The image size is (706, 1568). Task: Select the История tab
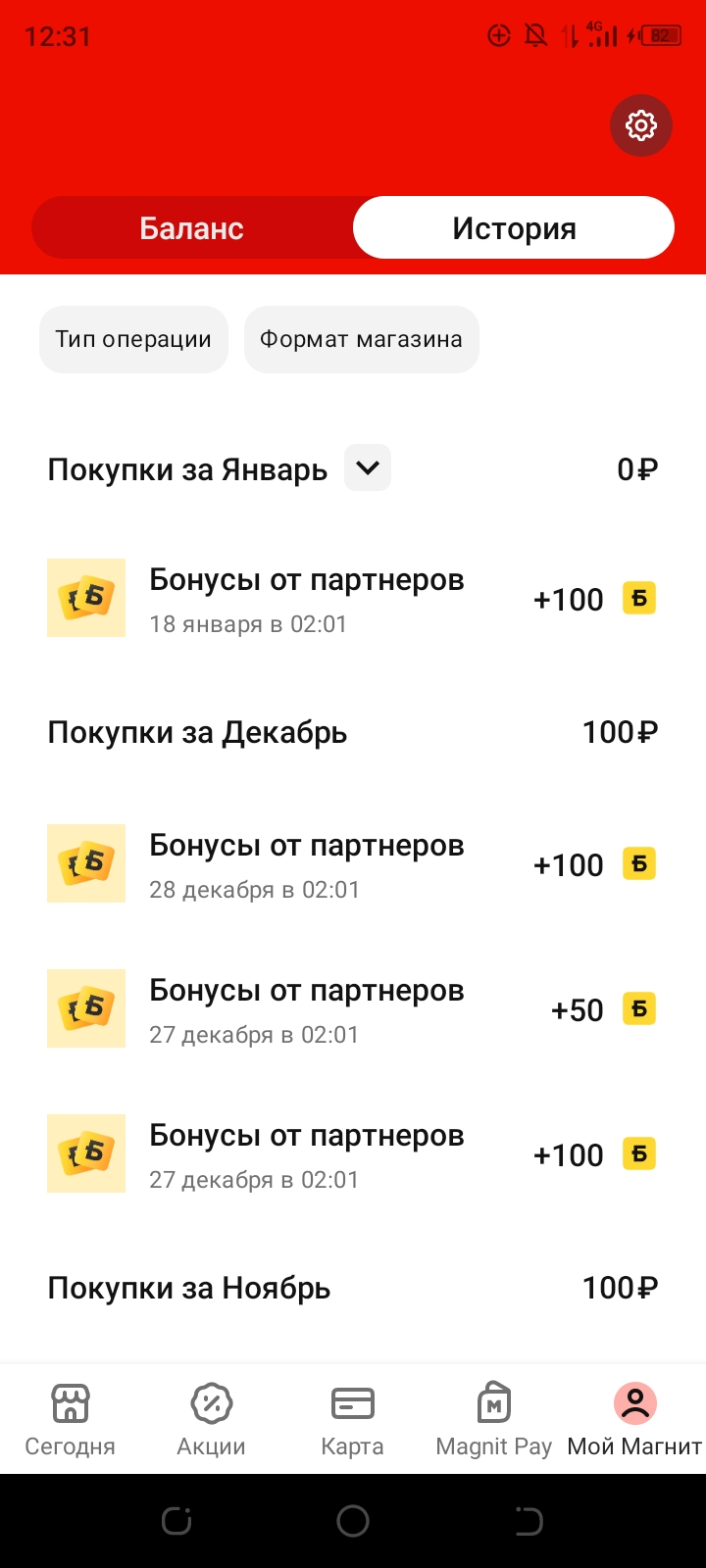click(514, 228)
